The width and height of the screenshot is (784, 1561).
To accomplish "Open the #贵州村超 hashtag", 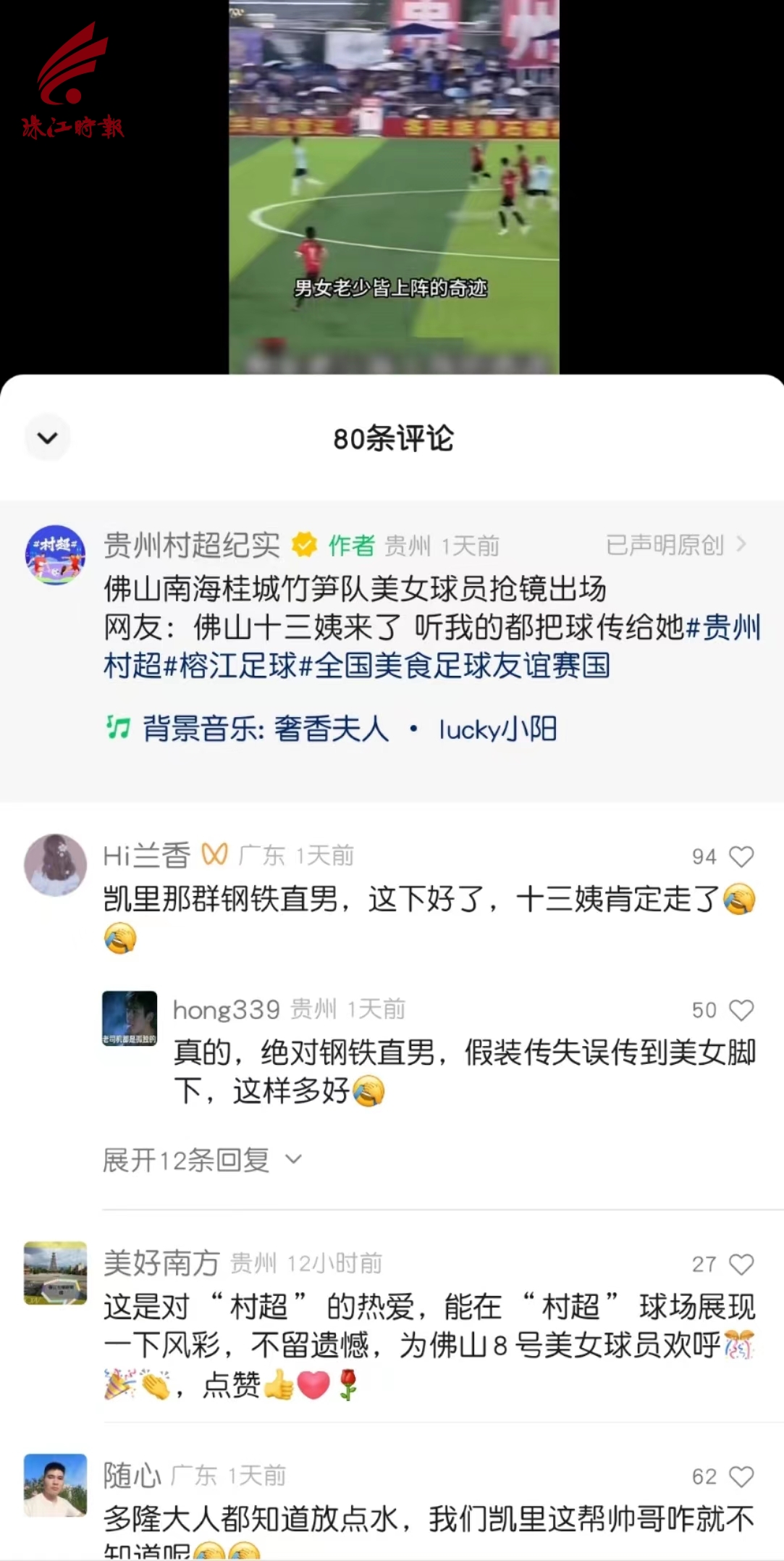I will click(431, 646).
